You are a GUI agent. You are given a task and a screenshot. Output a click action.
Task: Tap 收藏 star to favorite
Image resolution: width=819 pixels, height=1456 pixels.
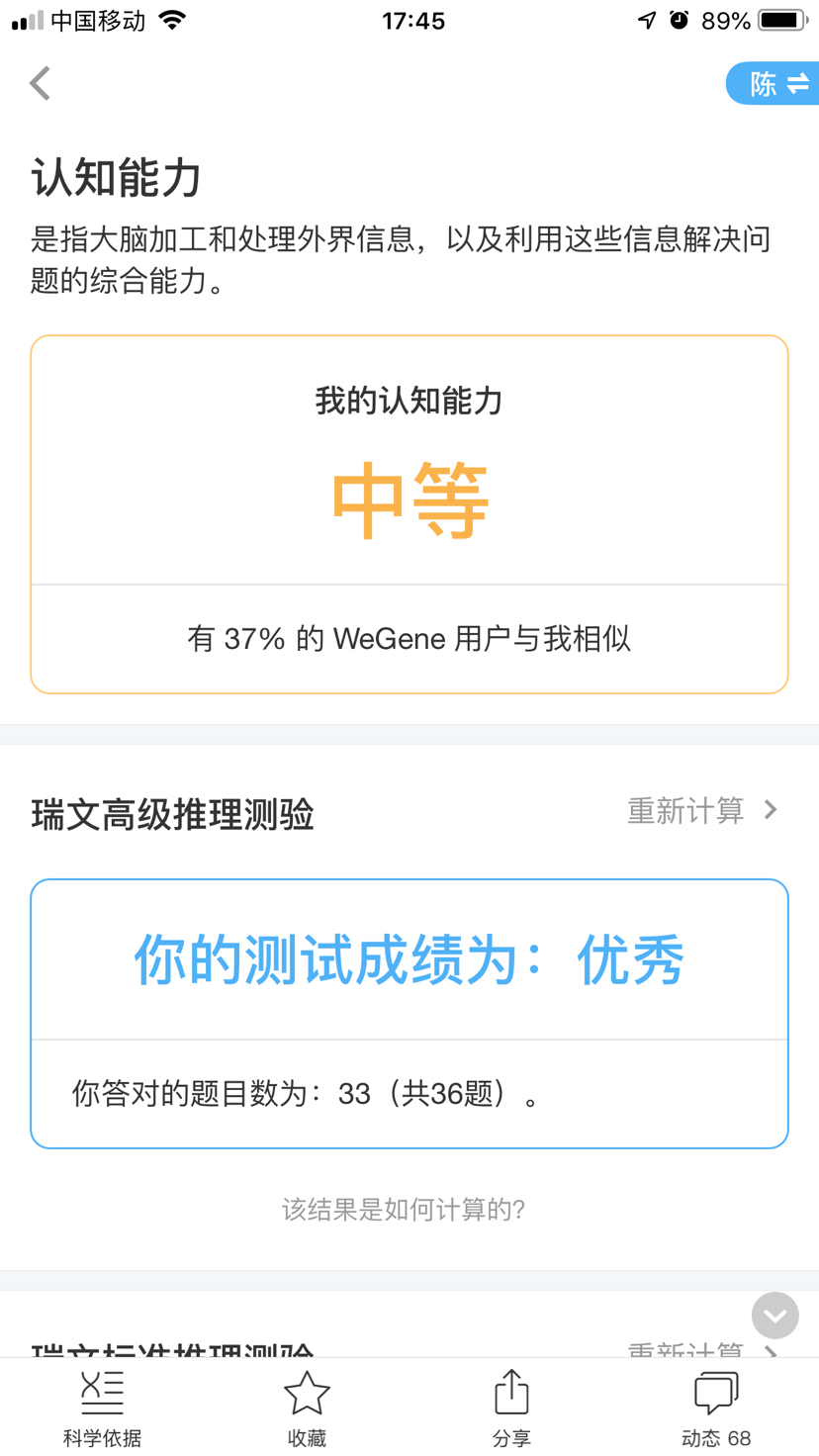307,1409
